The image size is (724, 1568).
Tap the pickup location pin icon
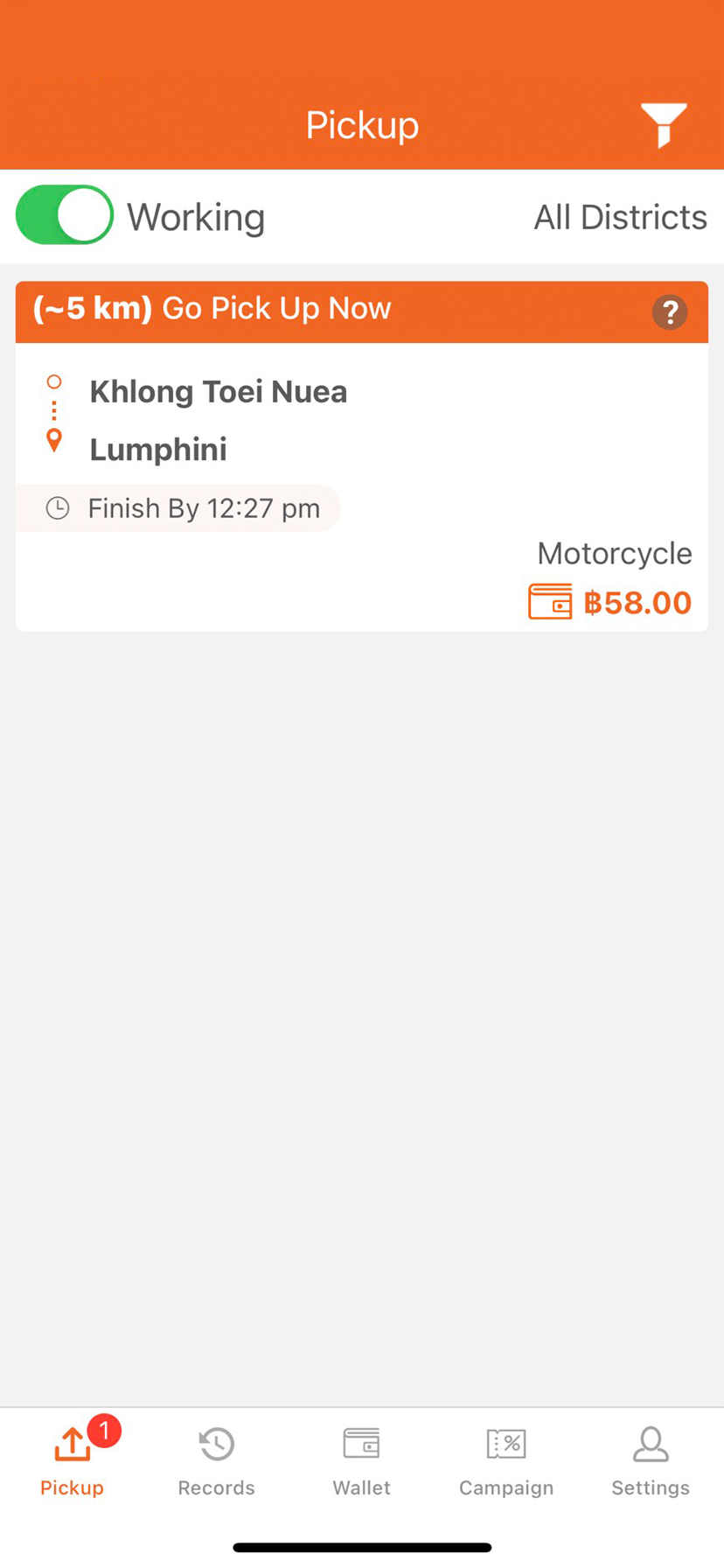[x=54, y=382]
